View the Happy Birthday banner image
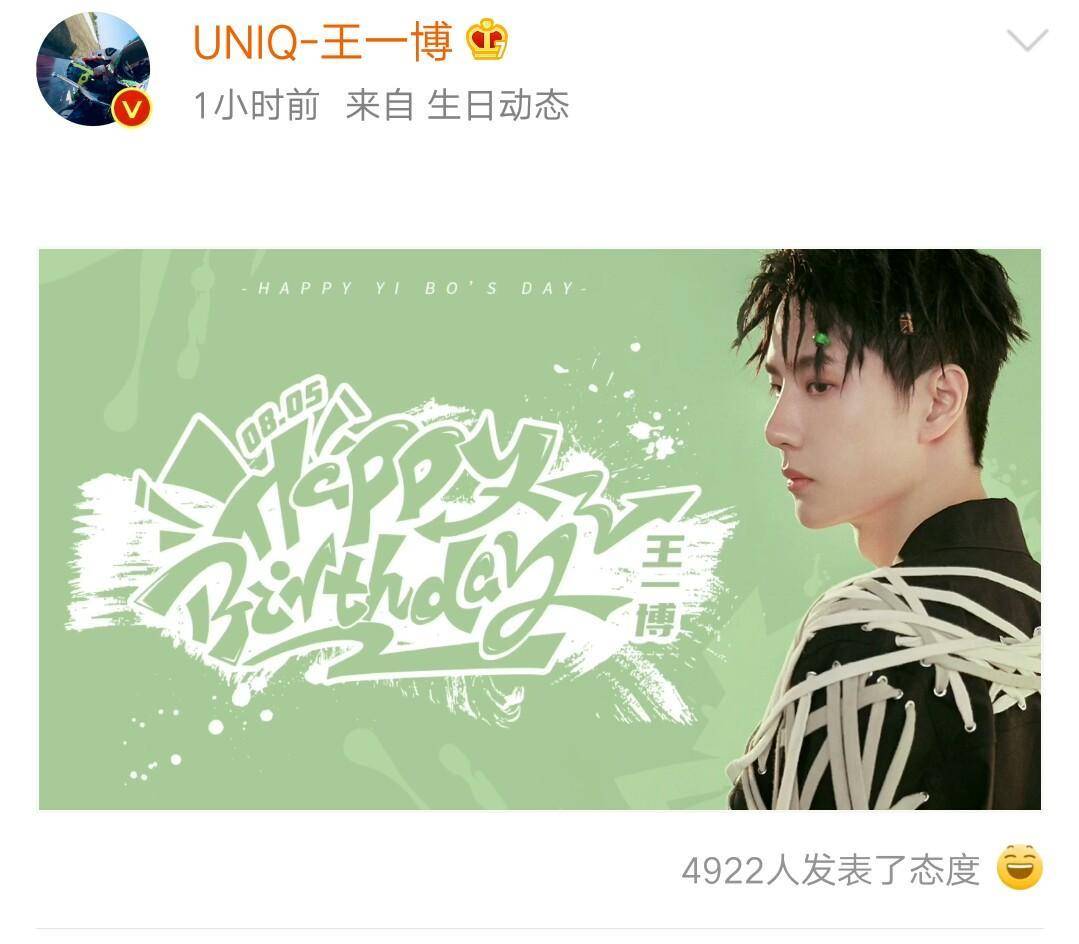1079x944 pixels. pos(539,529)
